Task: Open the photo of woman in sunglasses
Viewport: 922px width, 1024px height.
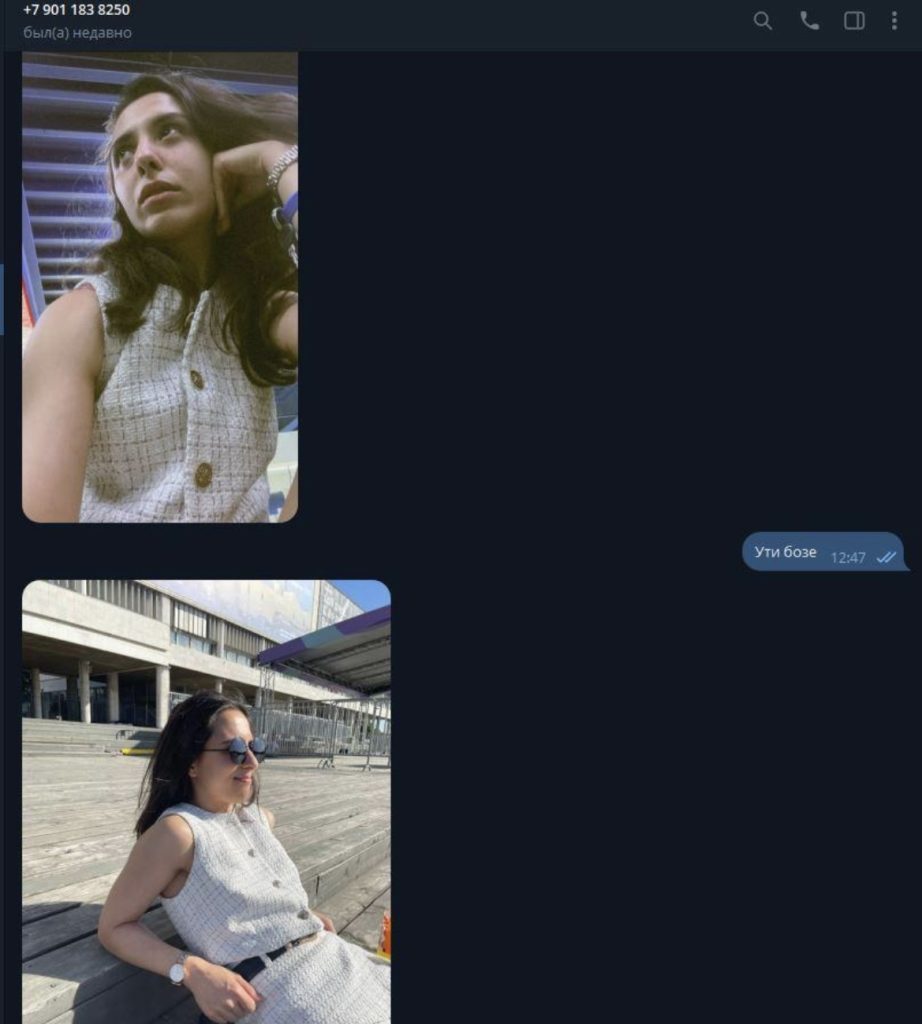Action: pos(206,801)
